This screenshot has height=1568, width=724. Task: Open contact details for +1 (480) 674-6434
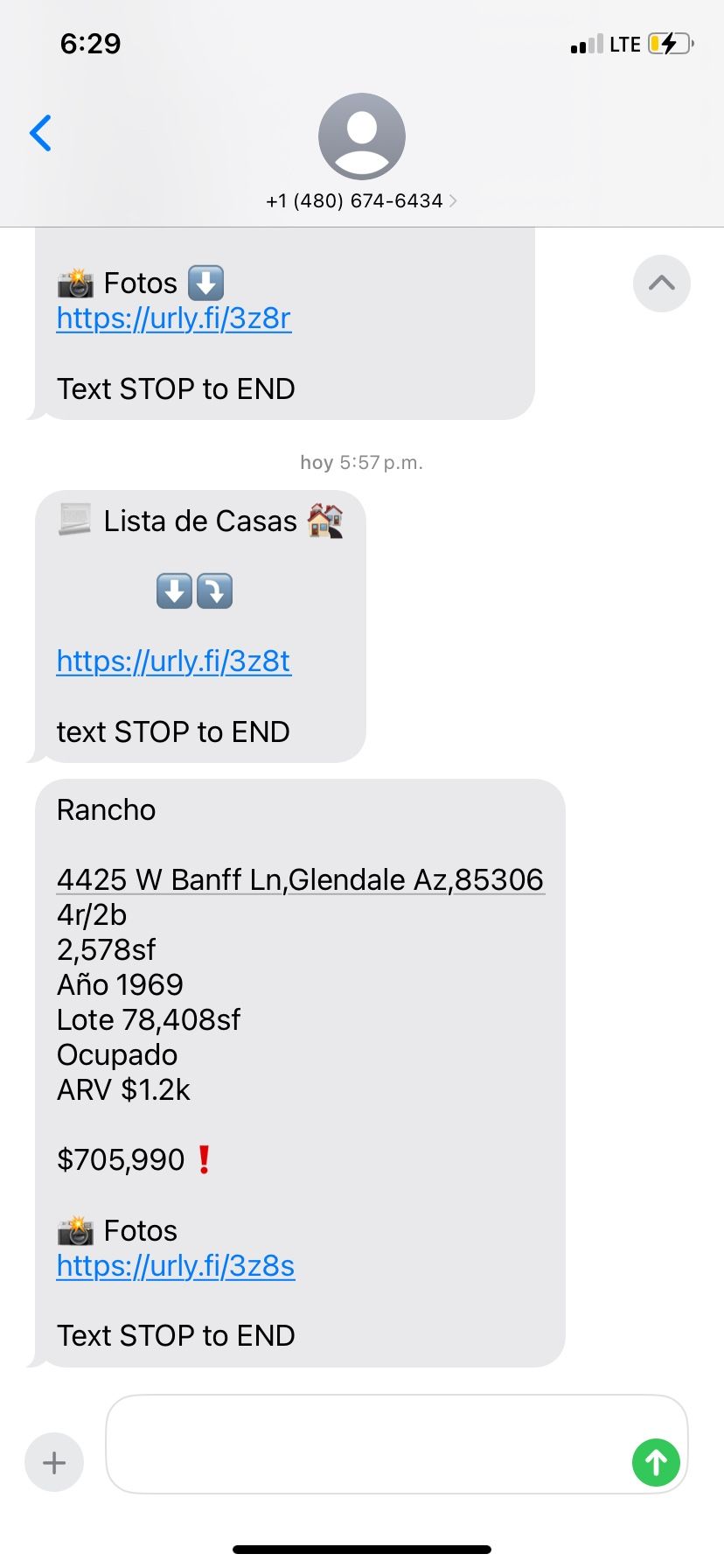pyautogui.click(x=361, y=200)
